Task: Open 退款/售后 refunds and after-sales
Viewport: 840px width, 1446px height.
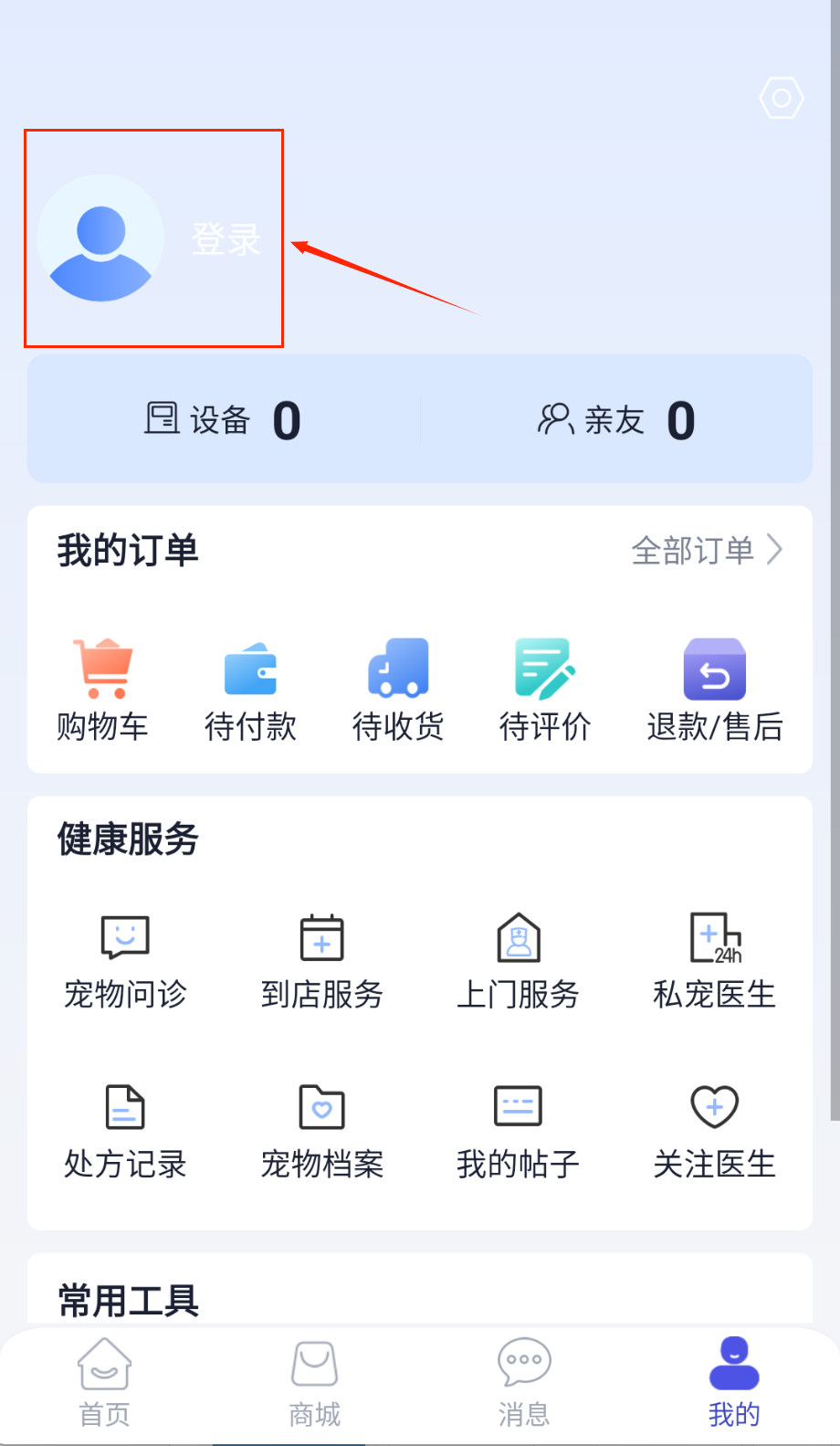Action: click(715, 690)
